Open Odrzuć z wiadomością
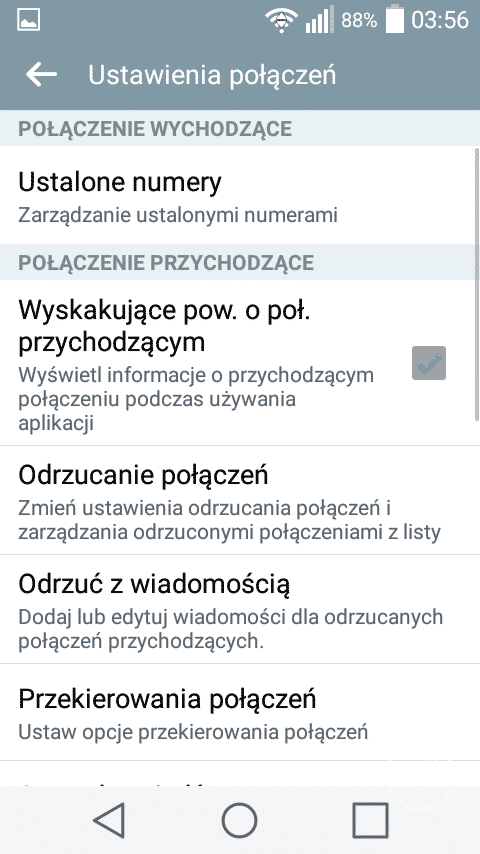The image size is (480, 854). click(x=238, y=609)
